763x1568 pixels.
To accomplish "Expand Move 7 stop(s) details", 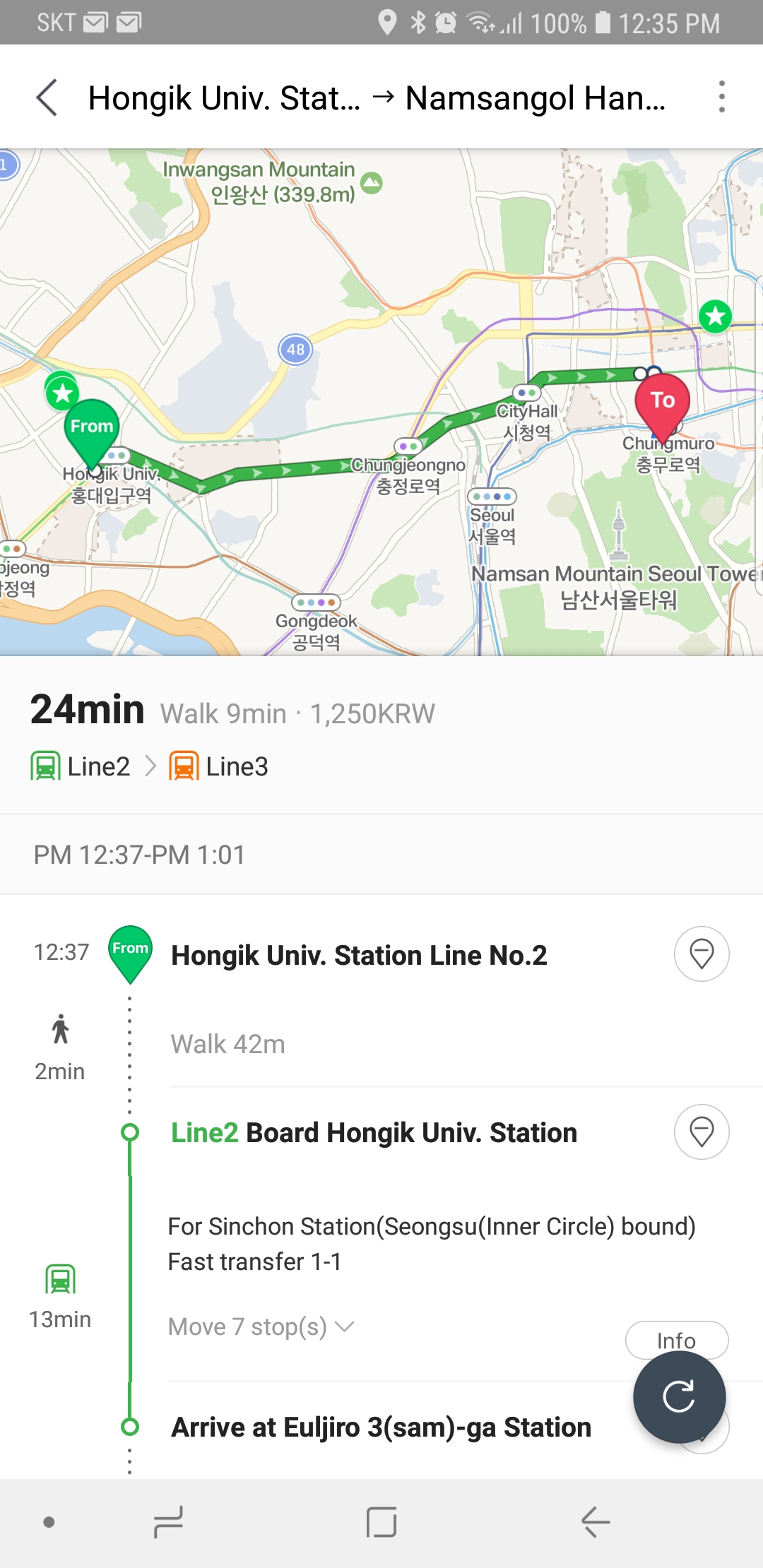I will pyautogui.click(x=261, y=1326).
